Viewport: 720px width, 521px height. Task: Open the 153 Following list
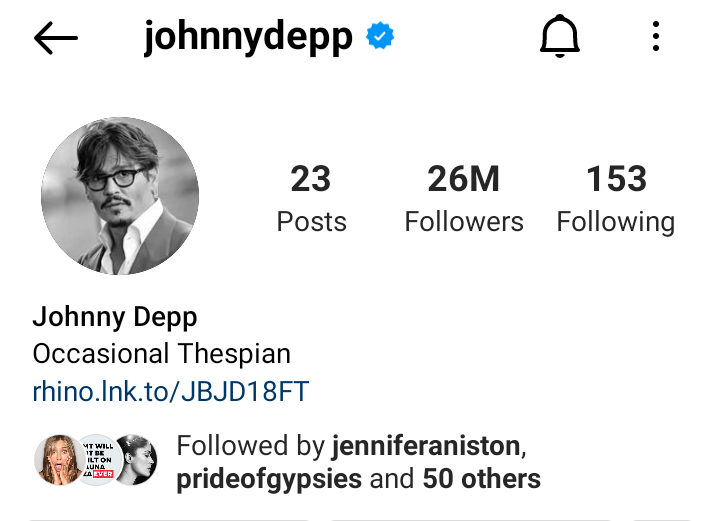point(615,198)
